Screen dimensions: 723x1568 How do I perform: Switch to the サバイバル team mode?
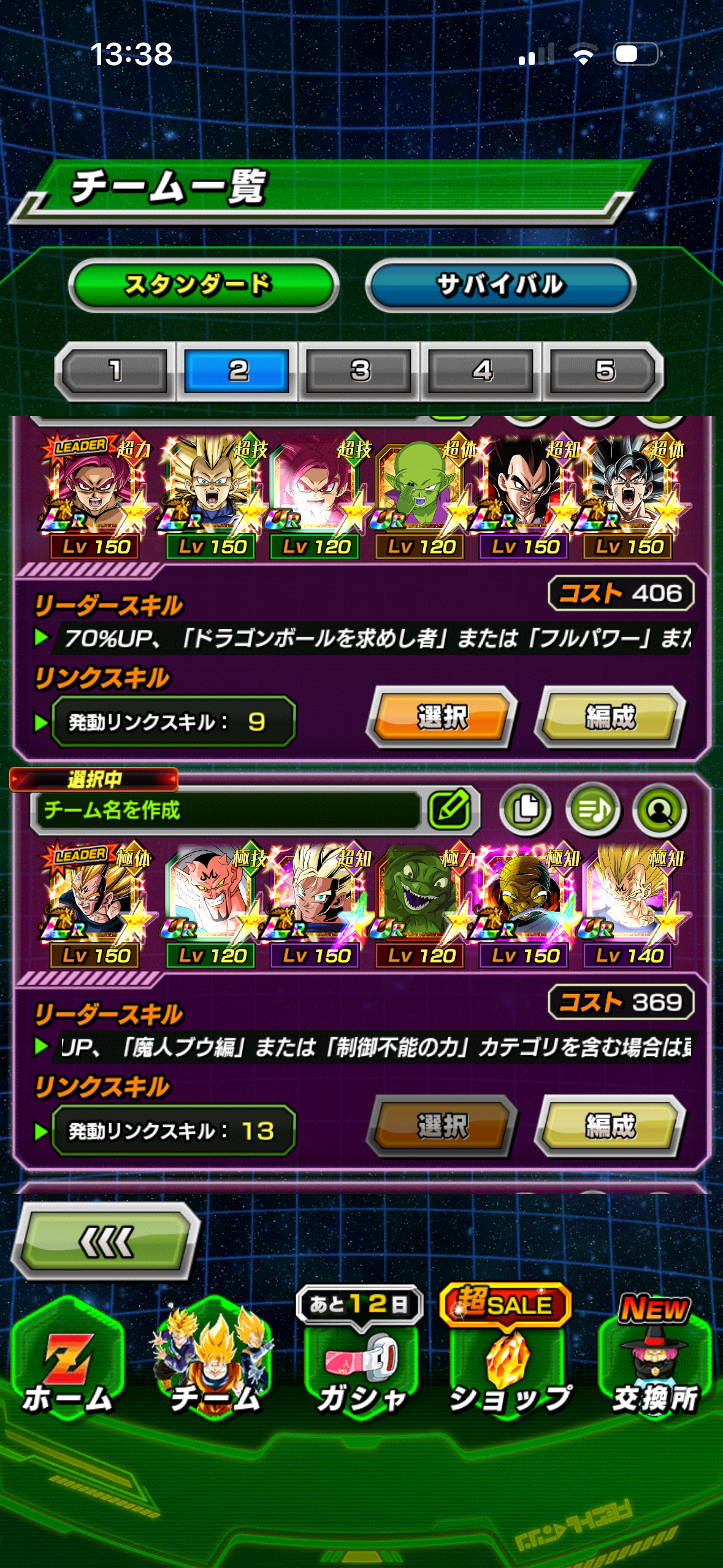(500, 285)
